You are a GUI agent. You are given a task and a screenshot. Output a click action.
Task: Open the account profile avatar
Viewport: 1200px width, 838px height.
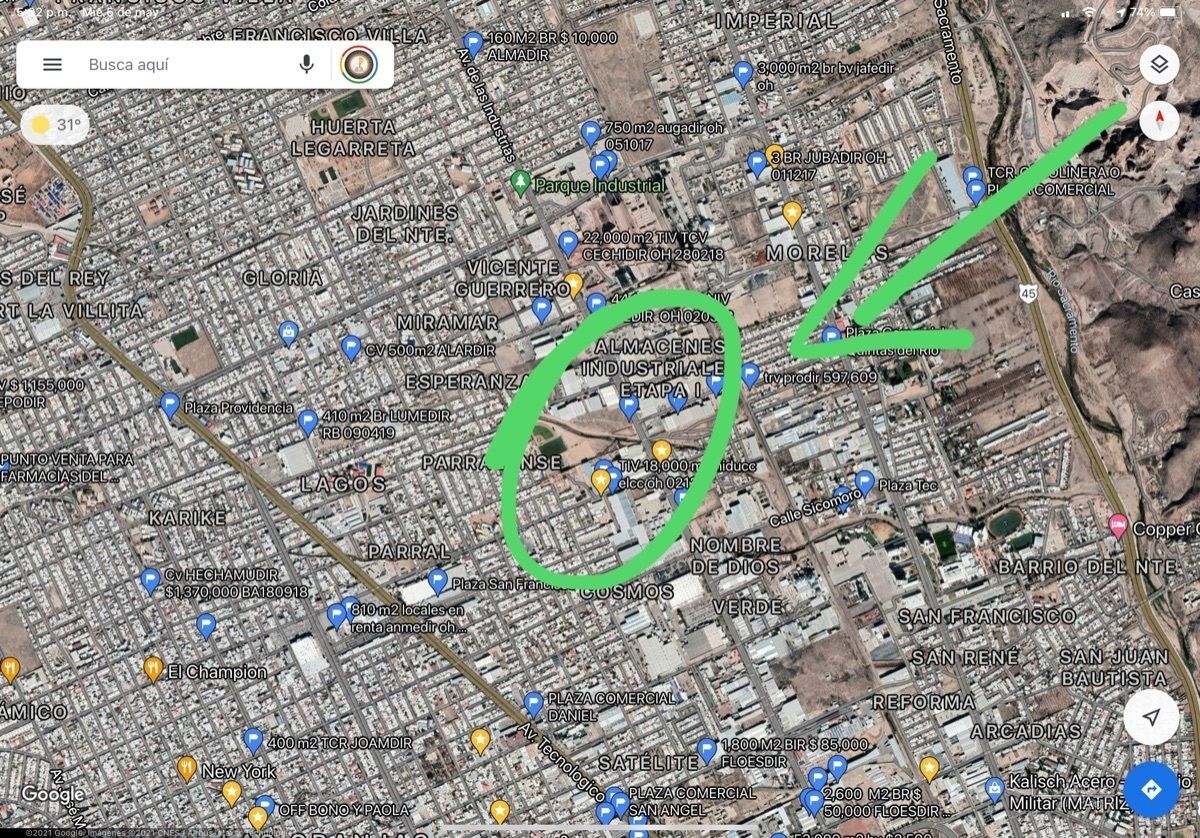[x=358, y=65]
